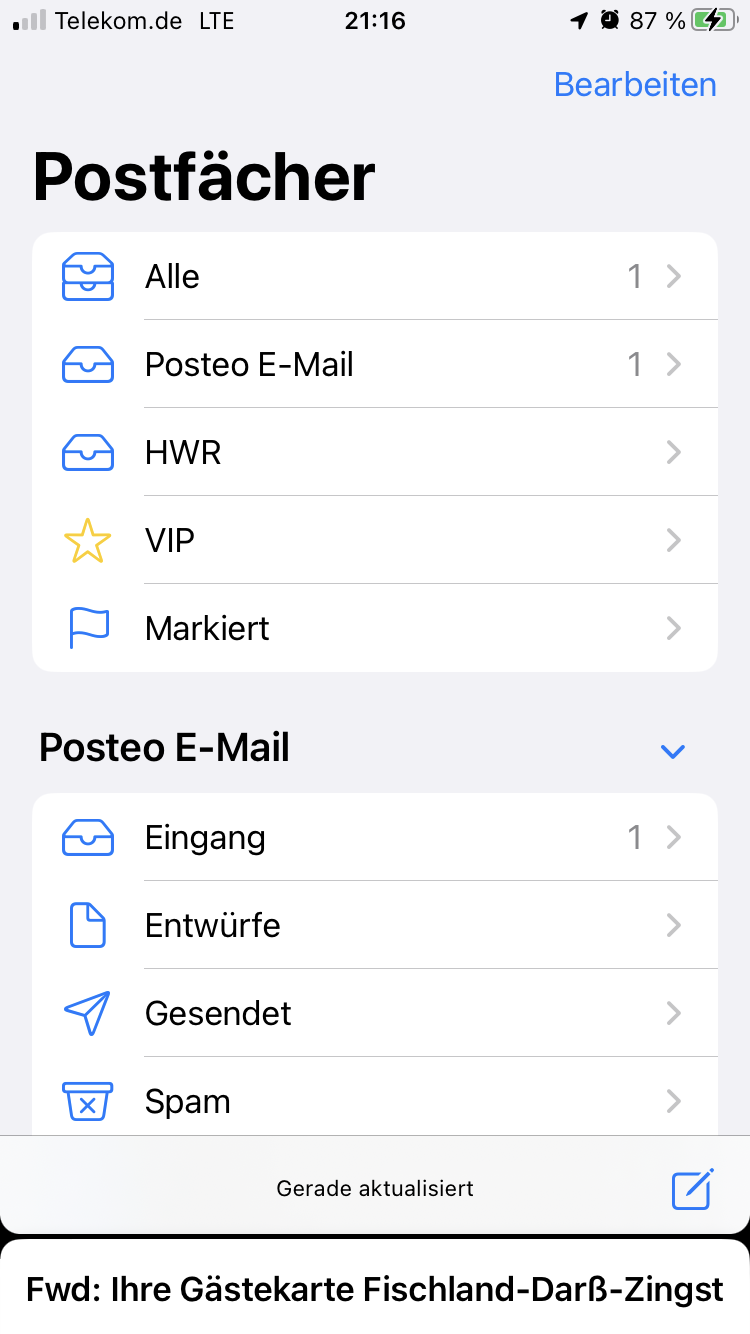The width and height of the screenshot is (750, 1334).
Task: Open the Markiert flagged mailbox
Action: [374, 629]
